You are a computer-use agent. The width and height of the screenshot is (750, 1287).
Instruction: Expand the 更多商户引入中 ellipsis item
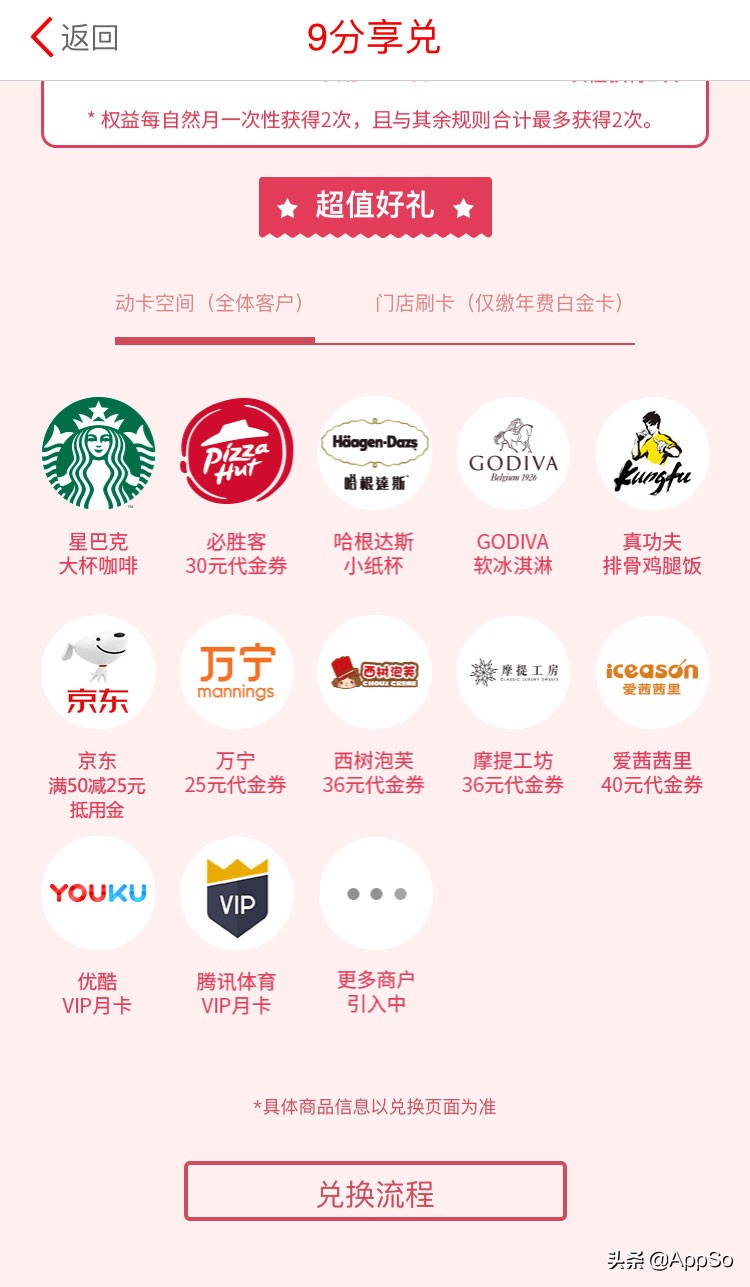pyautogui.click(x=375, y=893)
